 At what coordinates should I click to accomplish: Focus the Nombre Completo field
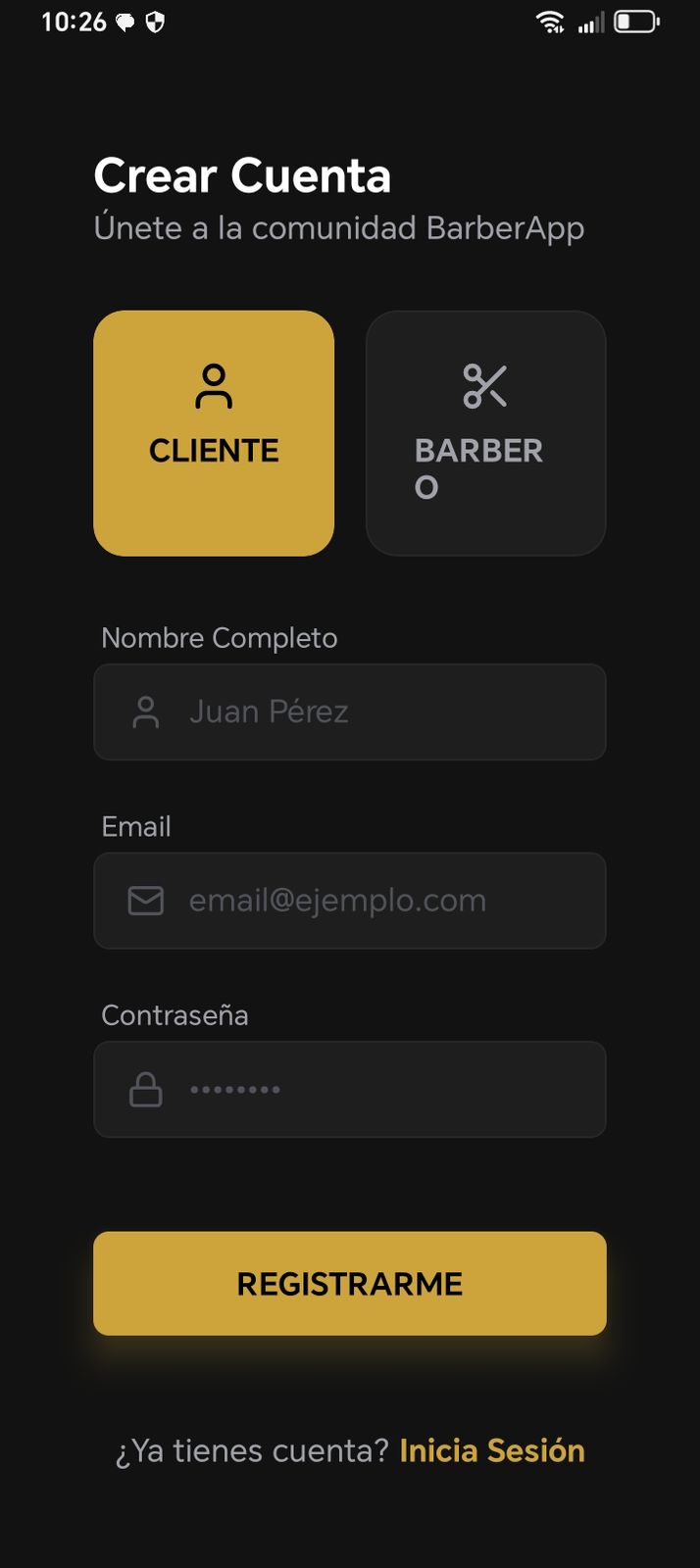350,711
